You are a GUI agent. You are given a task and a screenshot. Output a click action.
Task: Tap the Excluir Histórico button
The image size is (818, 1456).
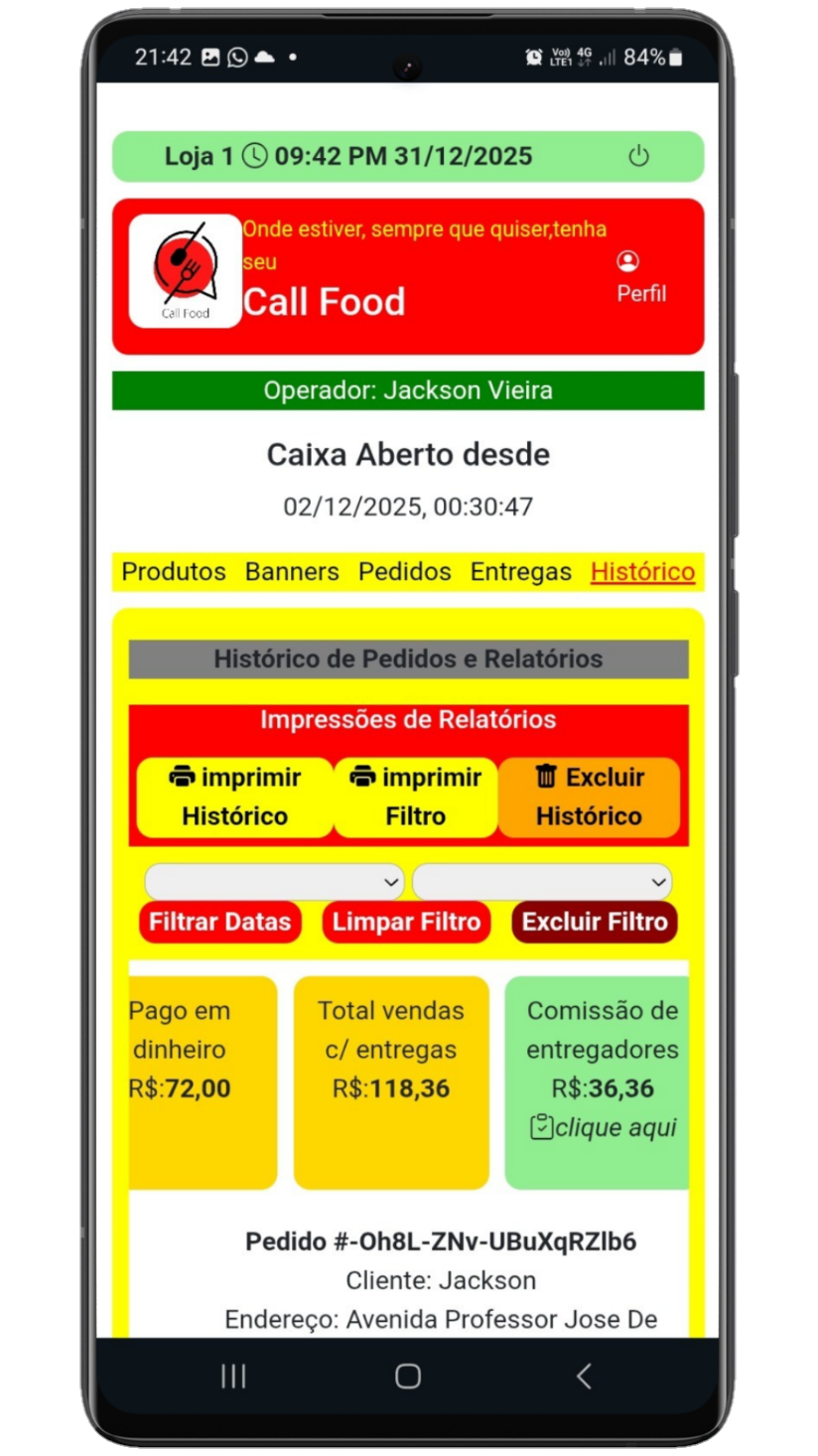590,797
